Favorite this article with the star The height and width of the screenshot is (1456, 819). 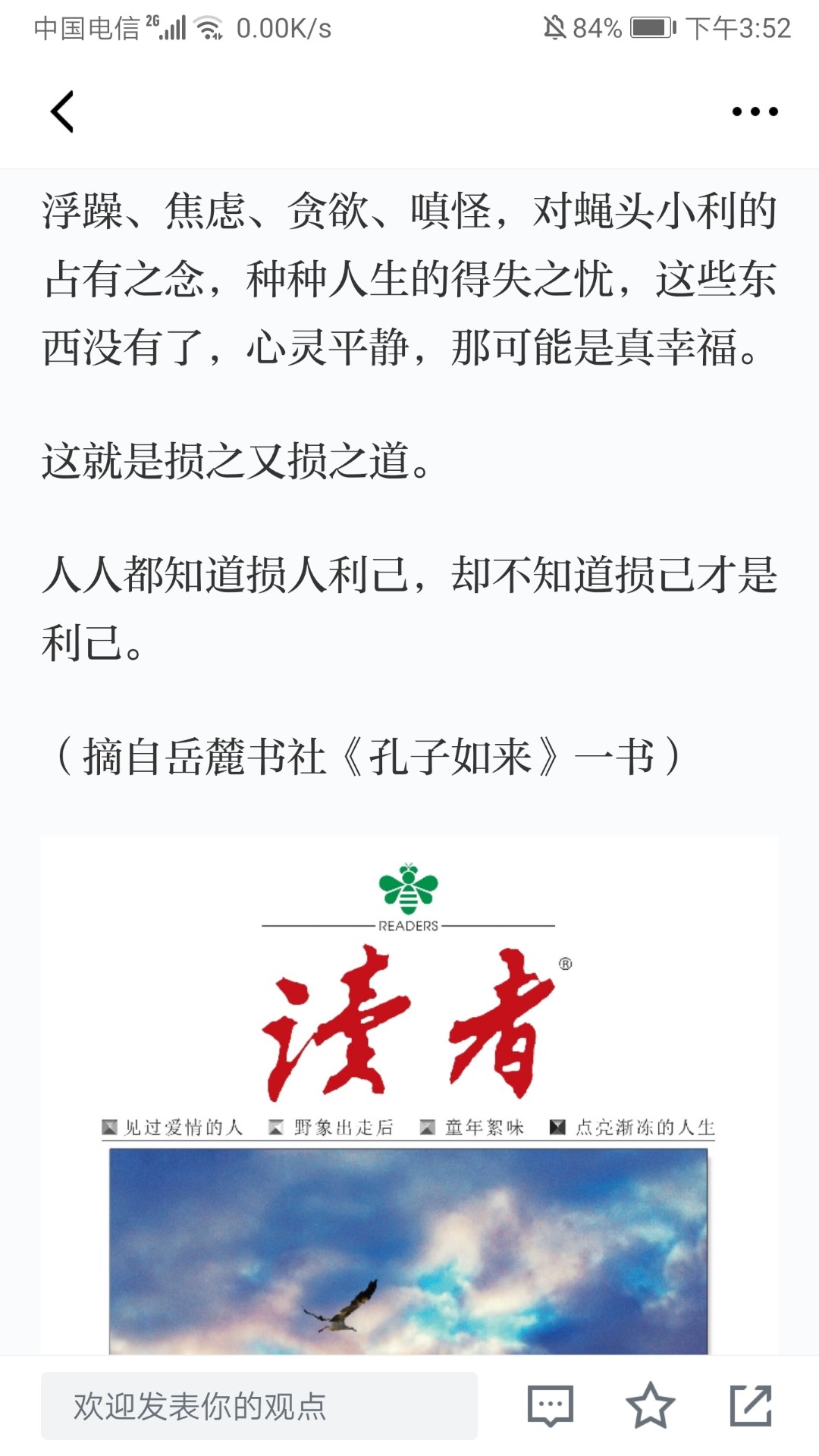[x=650, y=1405]
